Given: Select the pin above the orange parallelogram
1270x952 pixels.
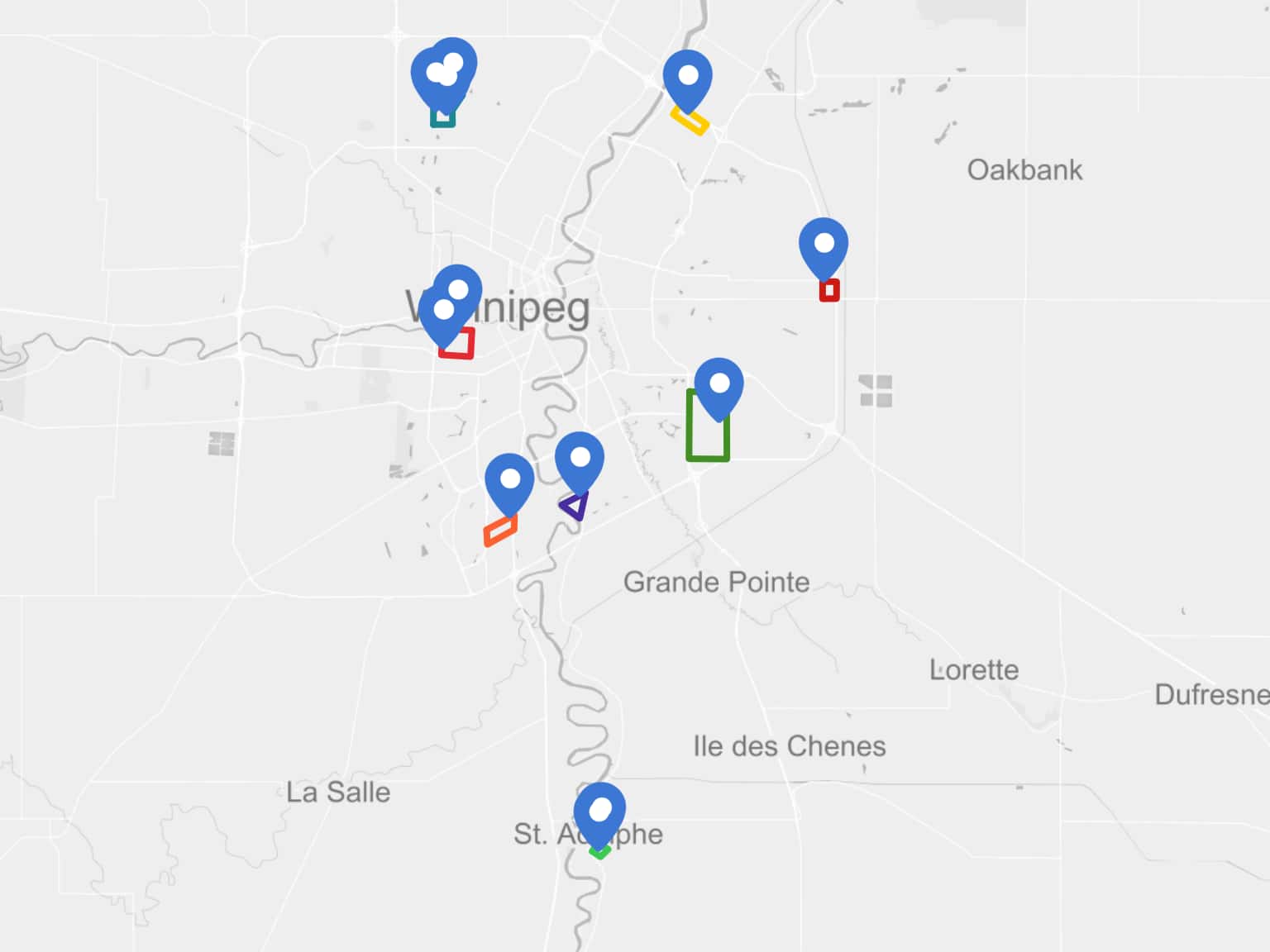Looking at the screenshot, I should coord(509,479).
